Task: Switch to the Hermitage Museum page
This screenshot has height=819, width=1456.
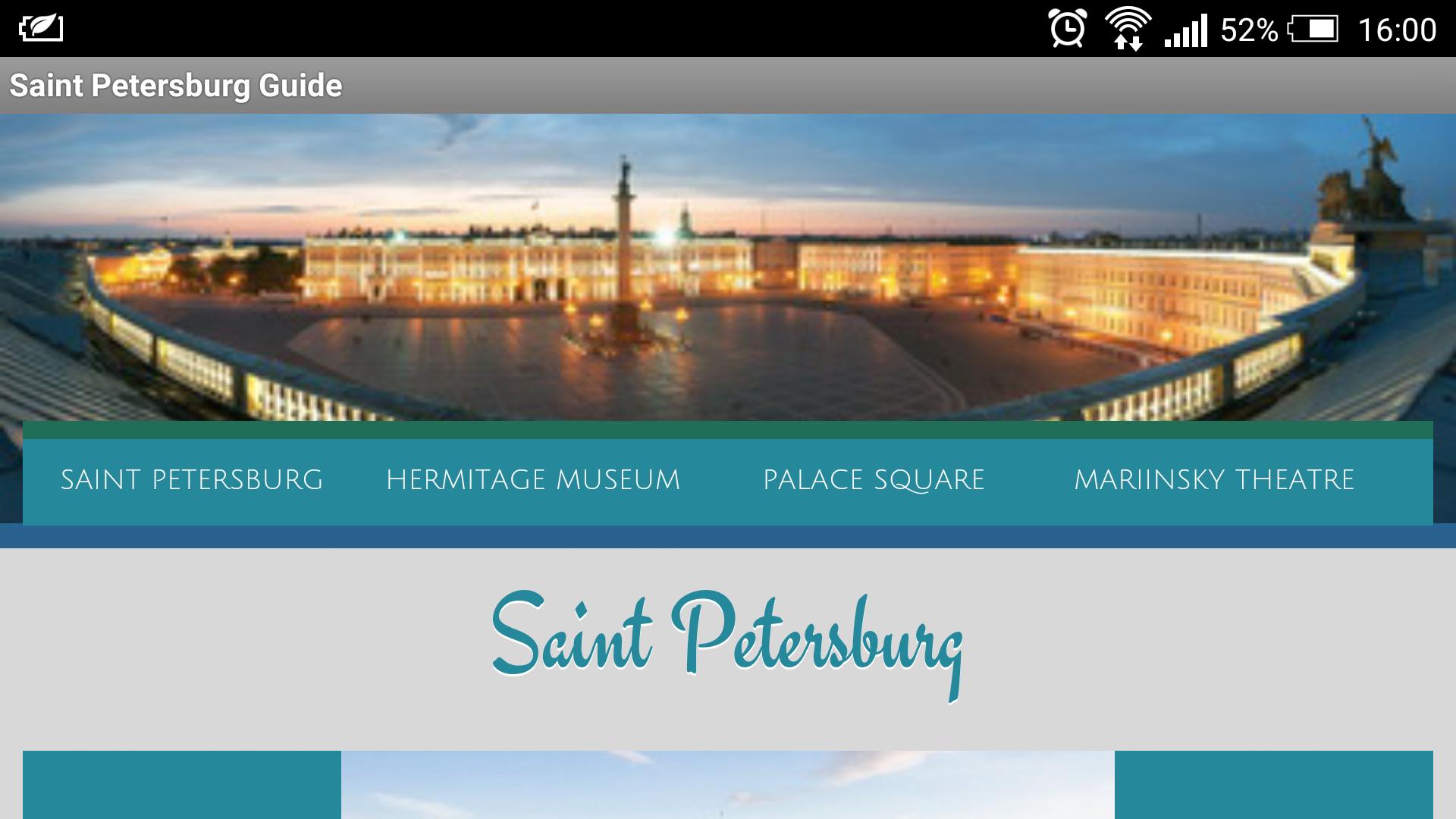Action: [x=533, y=480]
